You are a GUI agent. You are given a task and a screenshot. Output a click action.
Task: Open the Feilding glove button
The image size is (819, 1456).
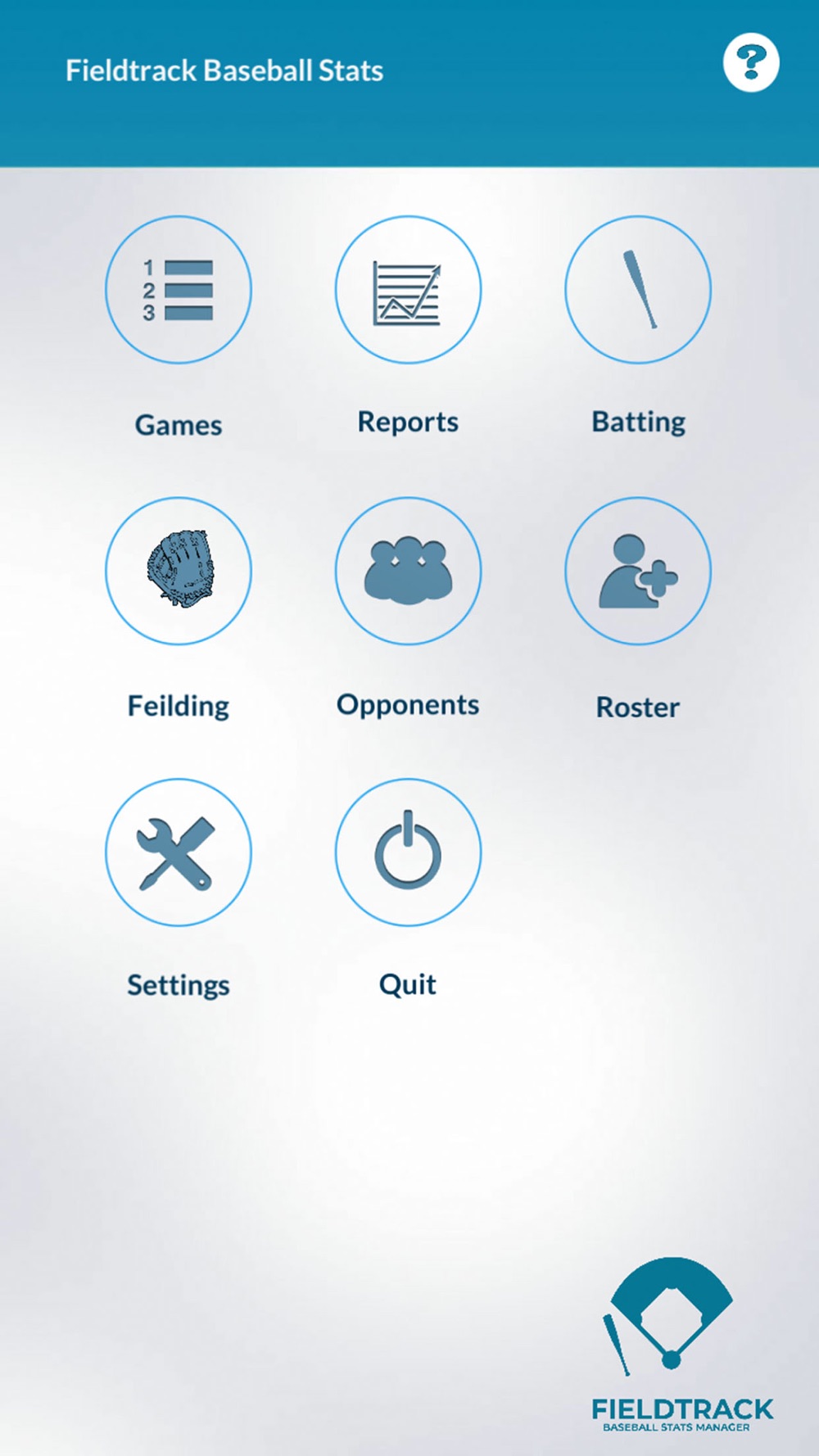coord(179,571)
